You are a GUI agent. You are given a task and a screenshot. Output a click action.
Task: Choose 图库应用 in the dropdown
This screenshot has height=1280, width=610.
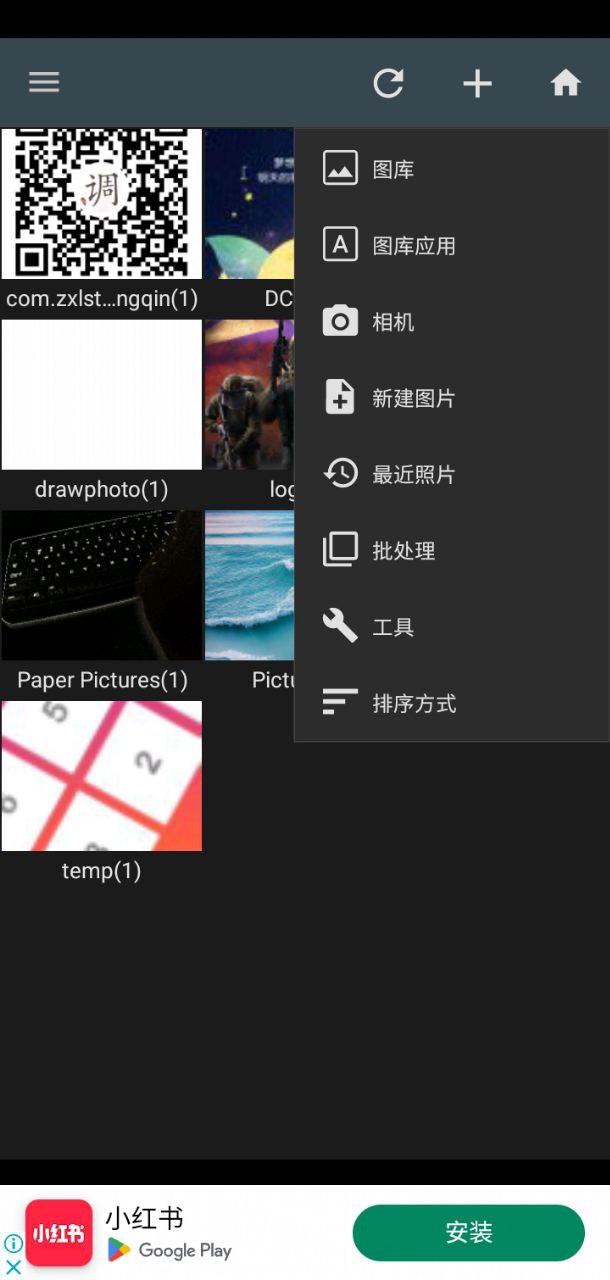coord(413,246)
